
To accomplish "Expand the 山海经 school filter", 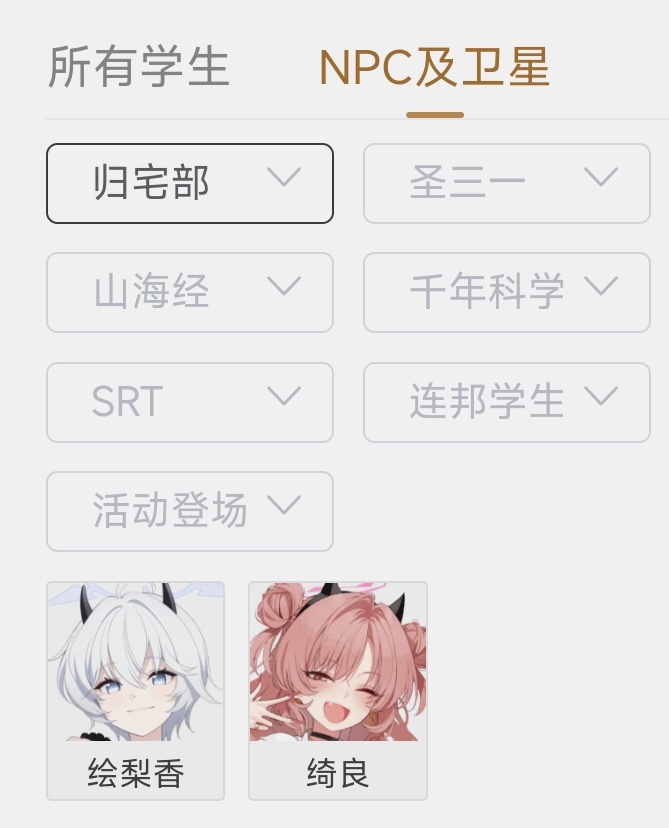I will point(190,292).
